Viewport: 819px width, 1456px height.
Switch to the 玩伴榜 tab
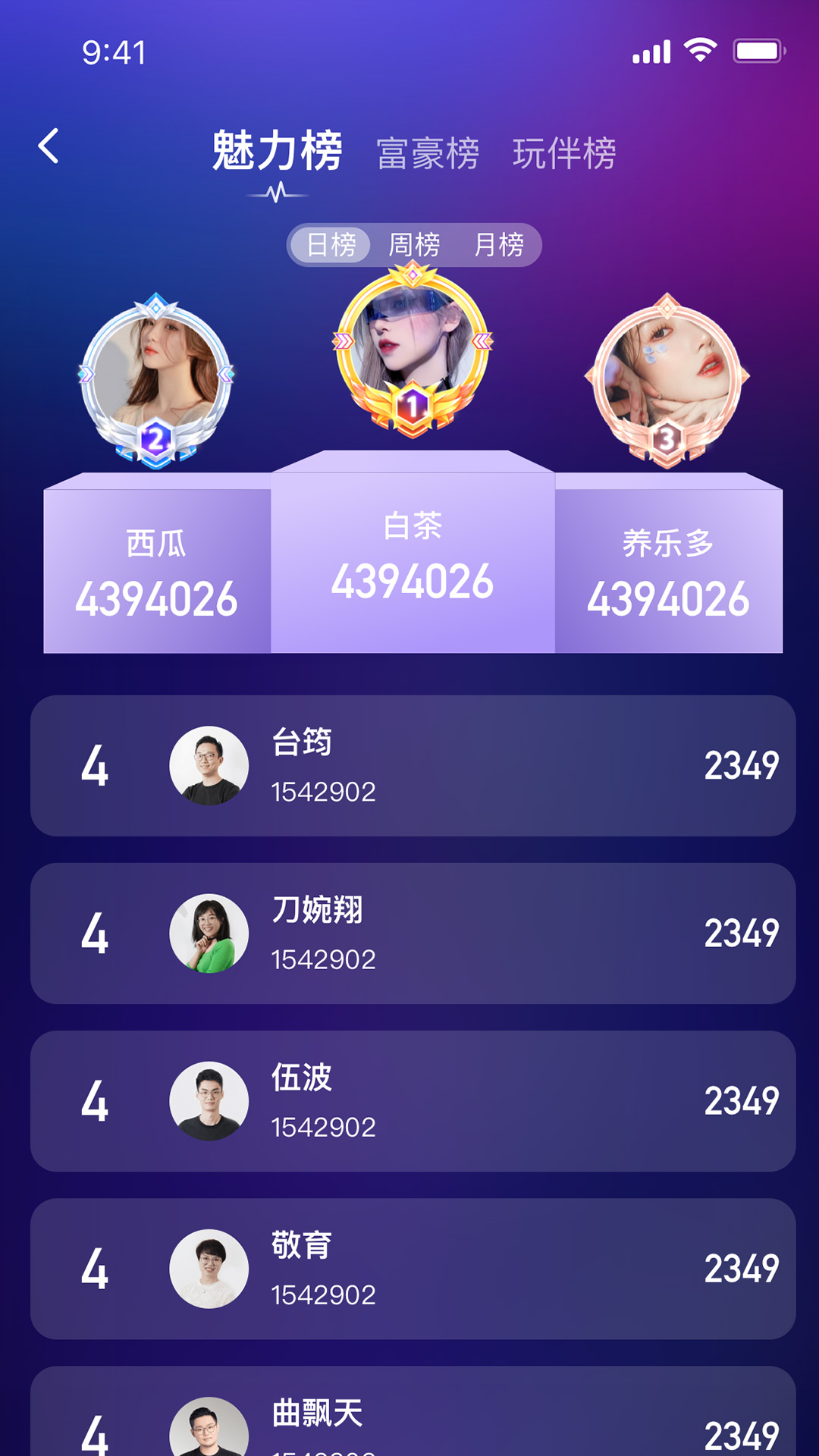tap(564, 153)
